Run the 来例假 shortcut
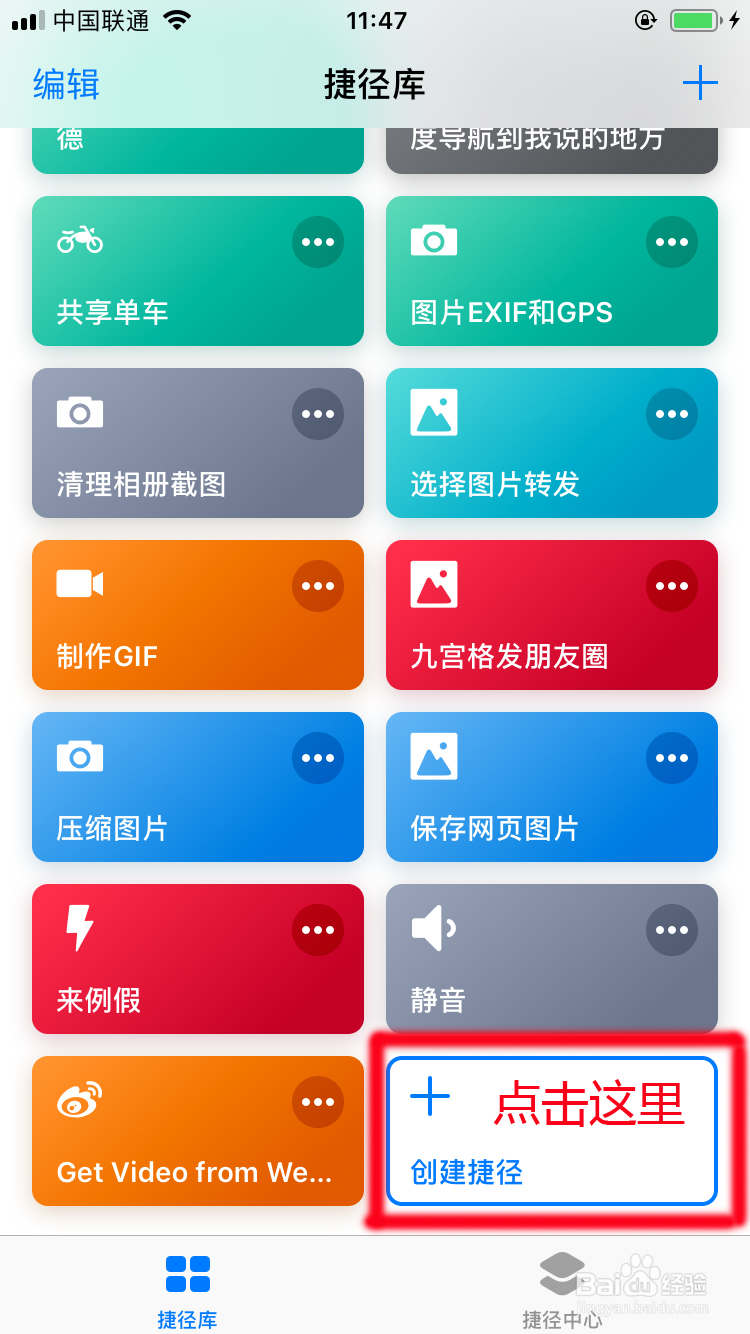This screenshot has width=750, height=1334. pos(198,959)
